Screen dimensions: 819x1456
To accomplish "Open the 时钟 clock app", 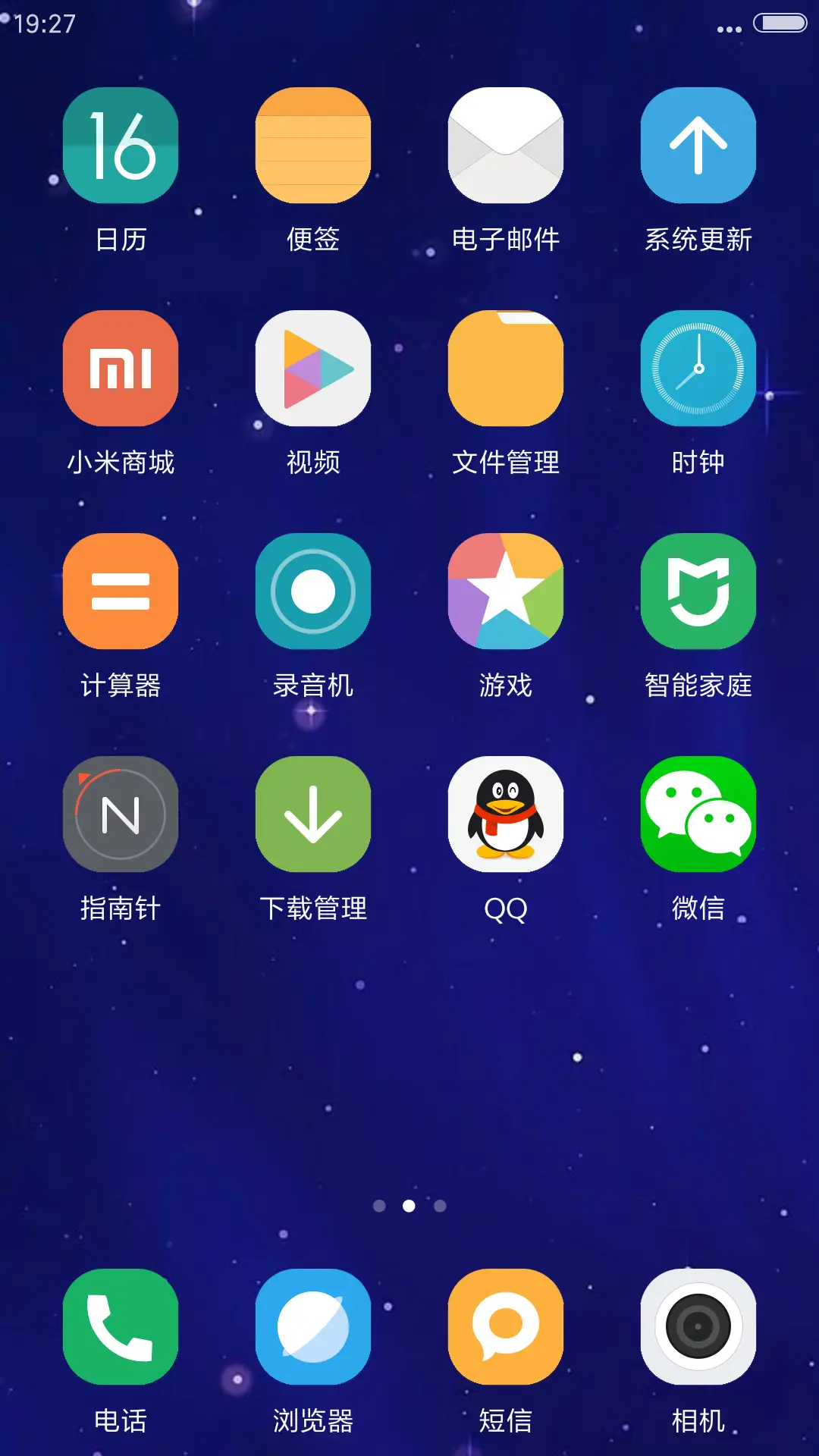I will point(698,369).
